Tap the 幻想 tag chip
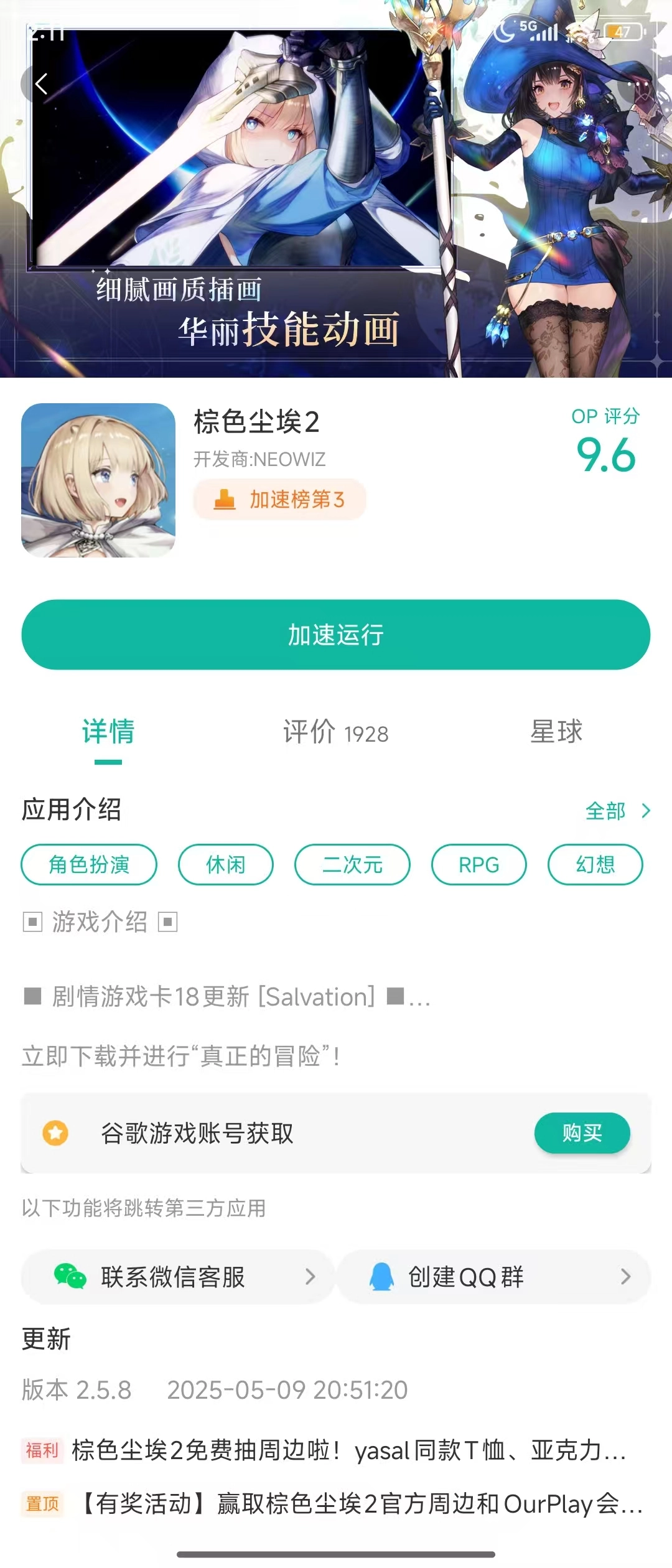The image size is (672, 1568). [595, 864]
